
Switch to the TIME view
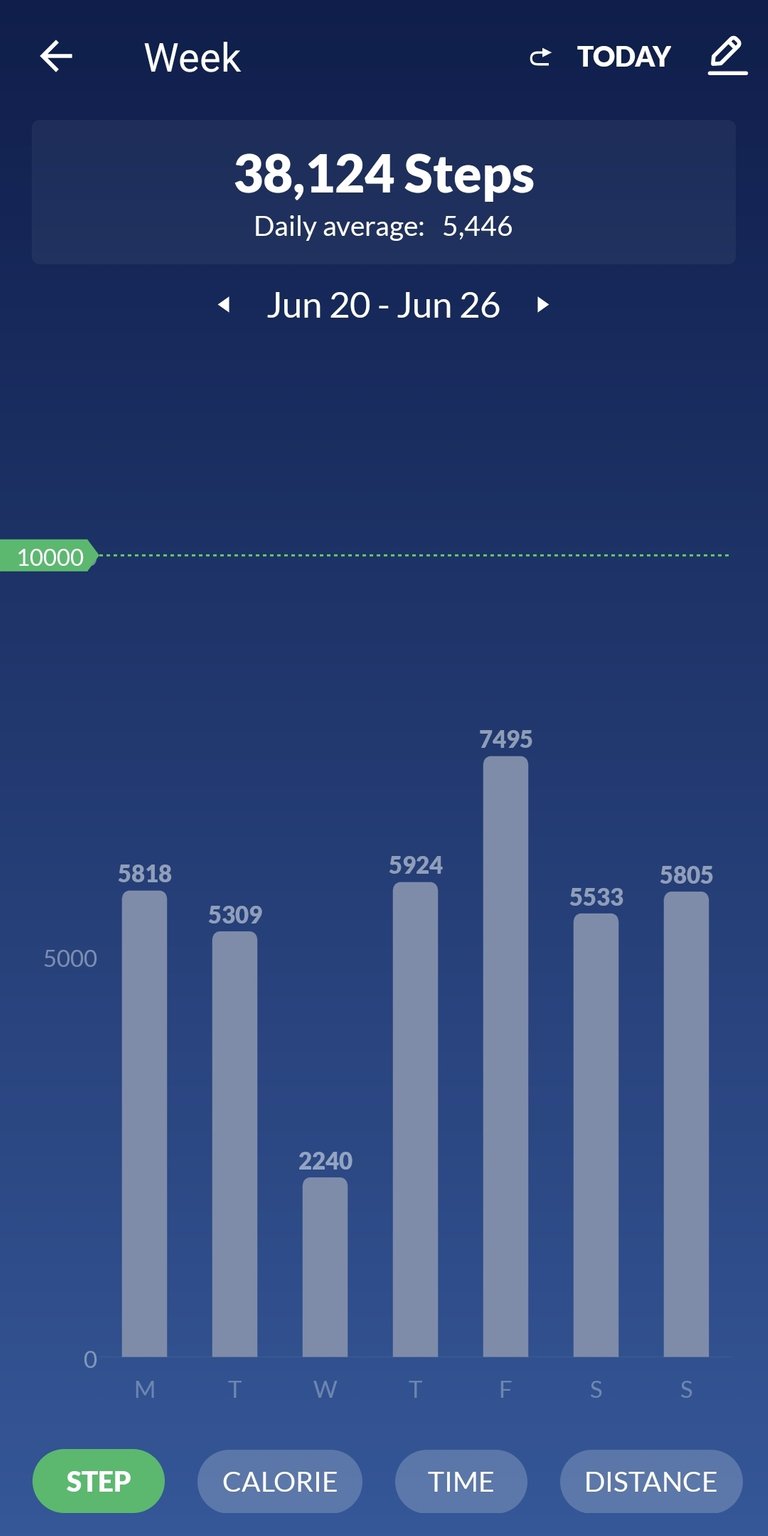461,1481
